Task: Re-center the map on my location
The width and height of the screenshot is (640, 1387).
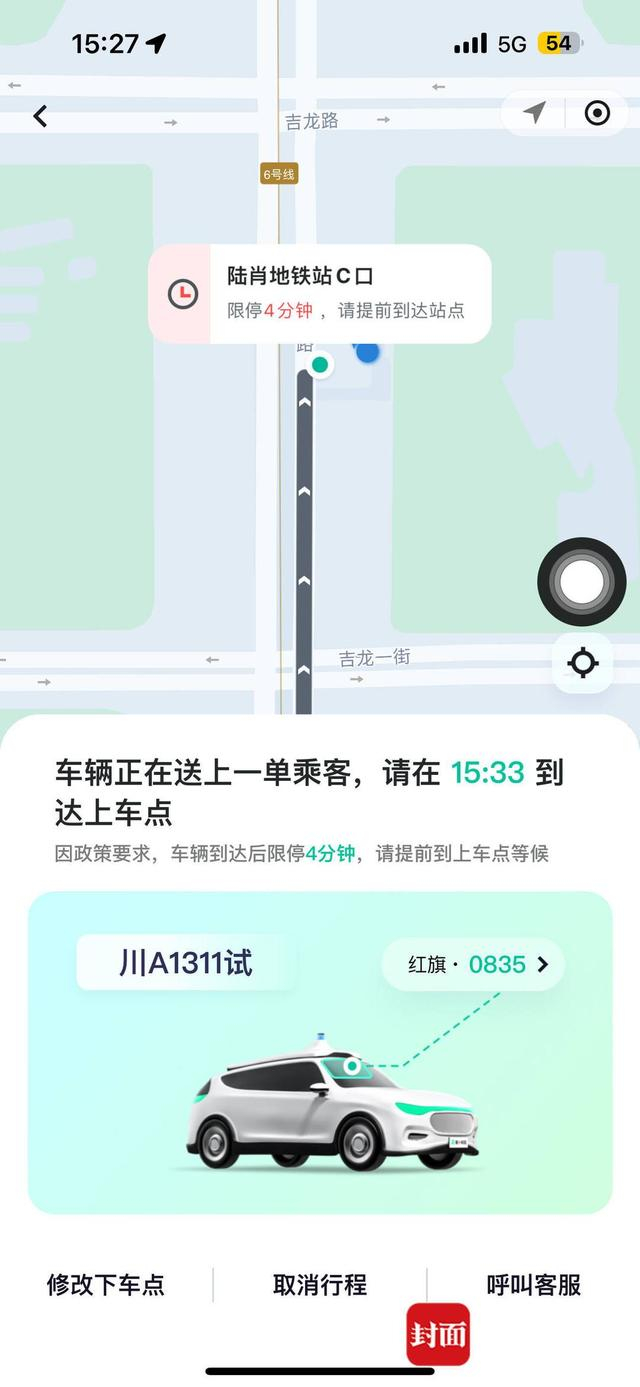Action: 583,662
